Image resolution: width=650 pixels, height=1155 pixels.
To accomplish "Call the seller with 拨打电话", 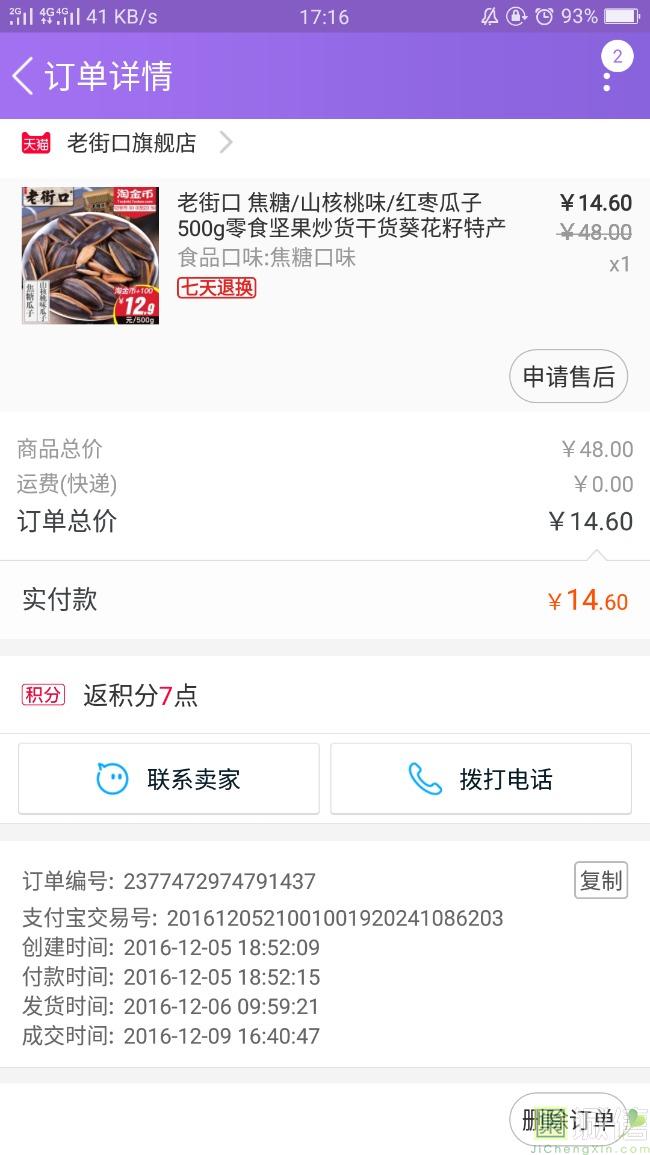I will (481, 779).
